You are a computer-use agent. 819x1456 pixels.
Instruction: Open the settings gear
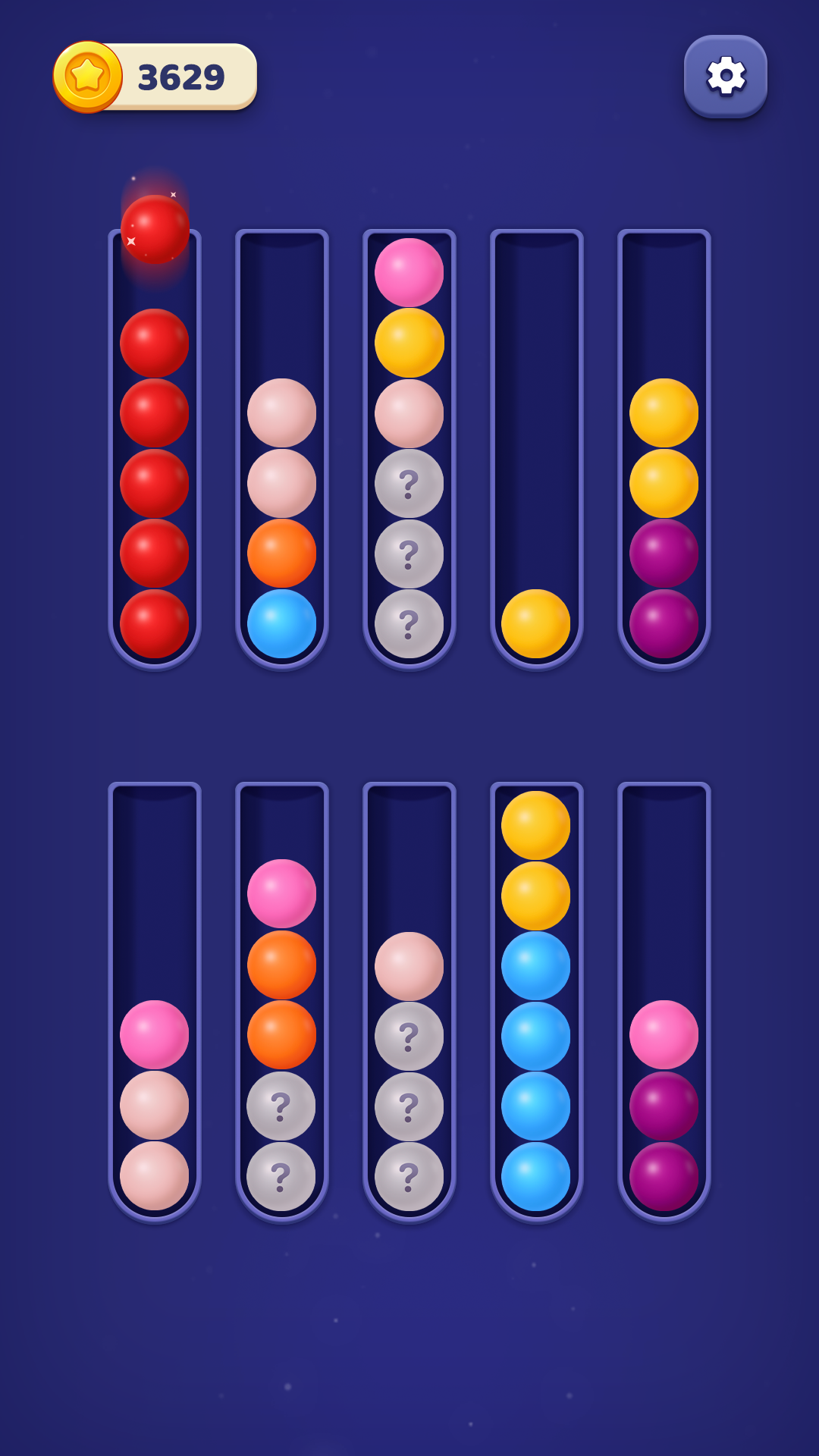click(x=726, y=77)
